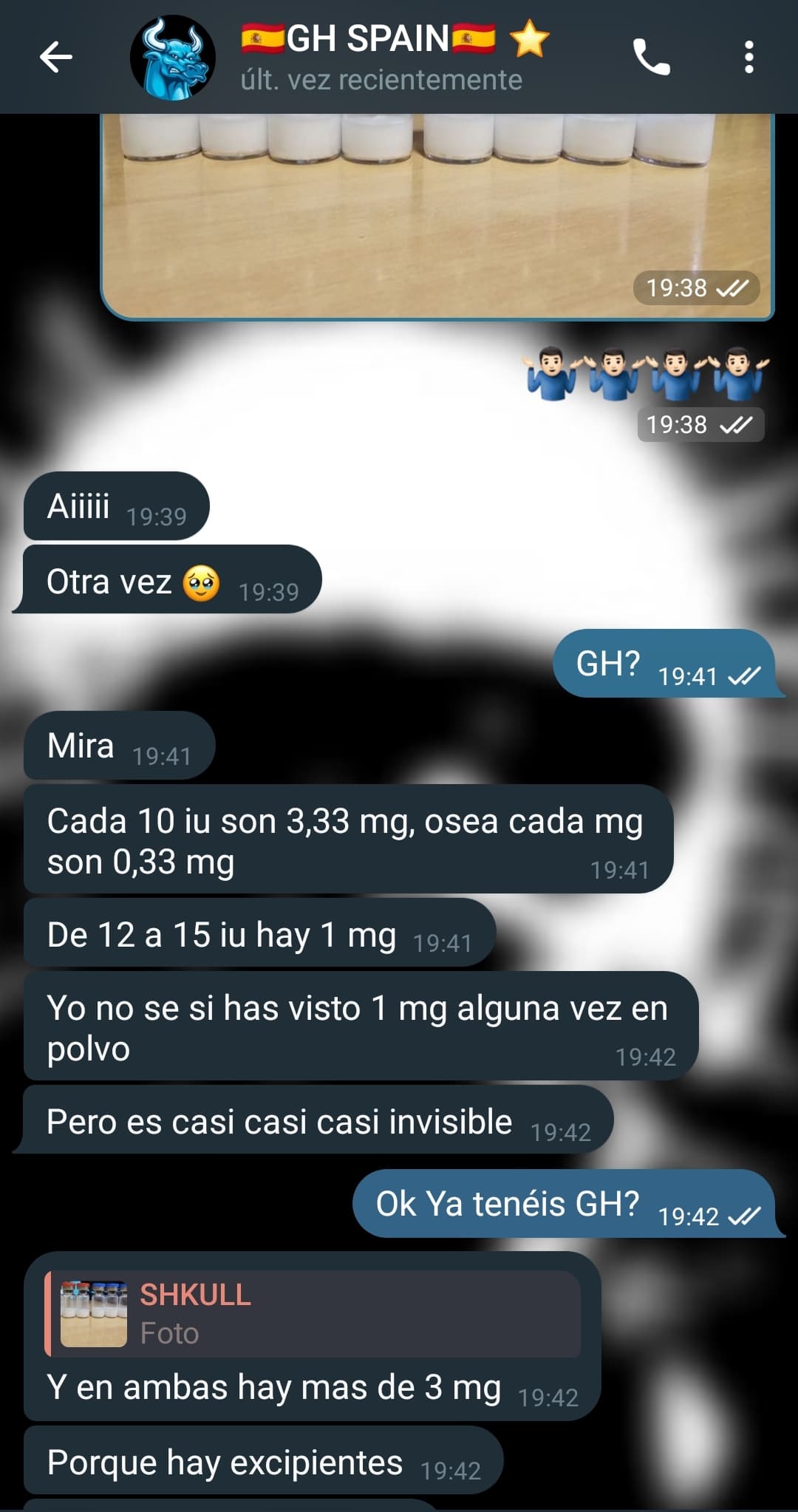
Task: Open GH SPAIN chat info from title
Action: coord(395,57)
